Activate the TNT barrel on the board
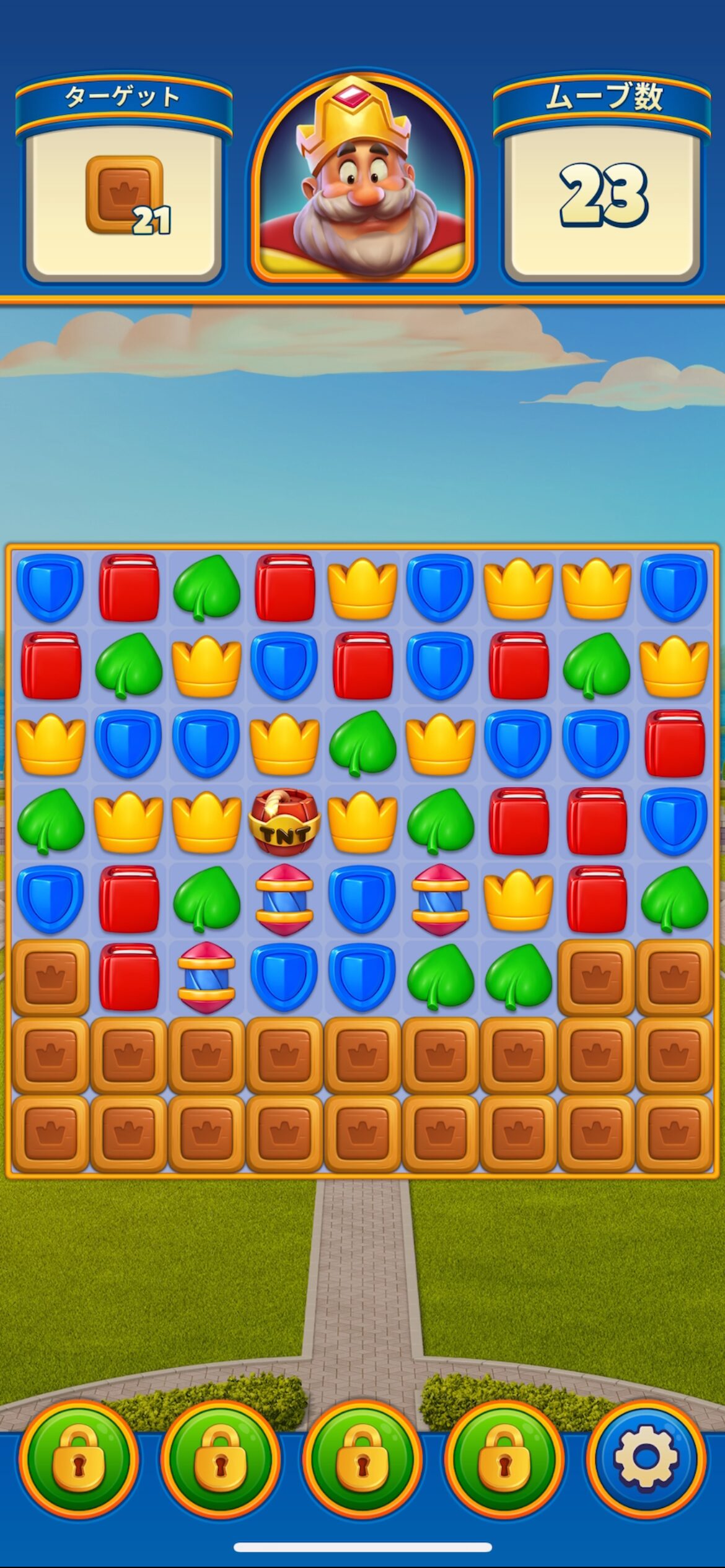 284,821
